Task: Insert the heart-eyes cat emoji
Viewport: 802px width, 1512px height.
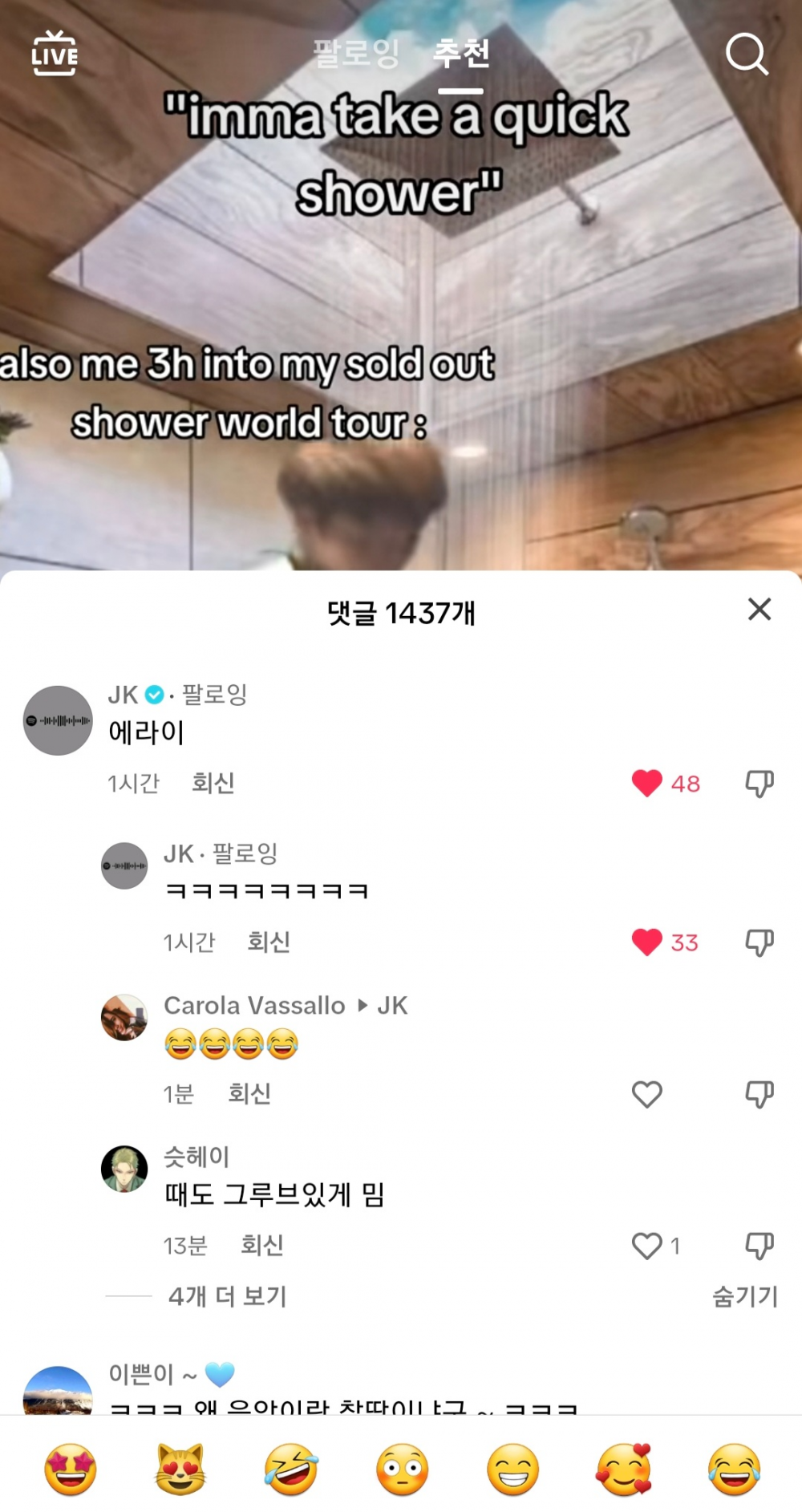Action: tap(180, 1469)
